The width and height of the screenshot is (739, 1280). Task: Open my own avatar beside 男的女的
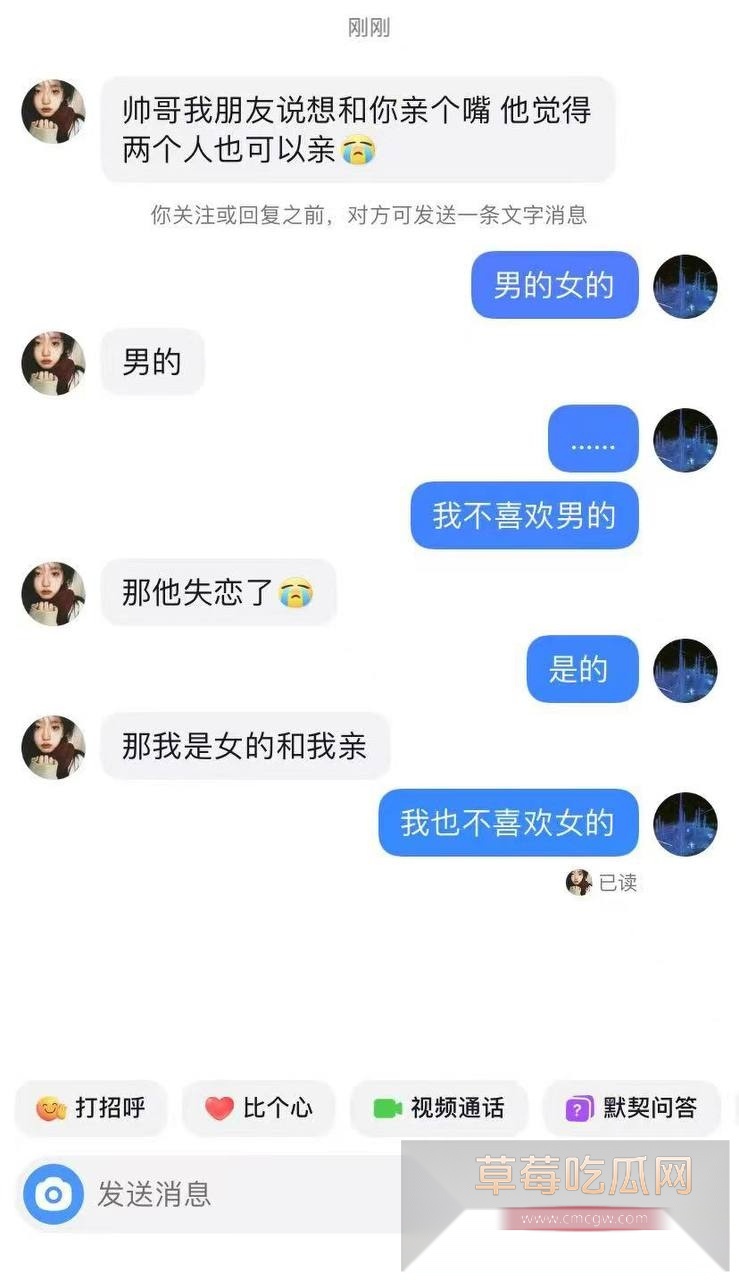[x=685, y=286]
